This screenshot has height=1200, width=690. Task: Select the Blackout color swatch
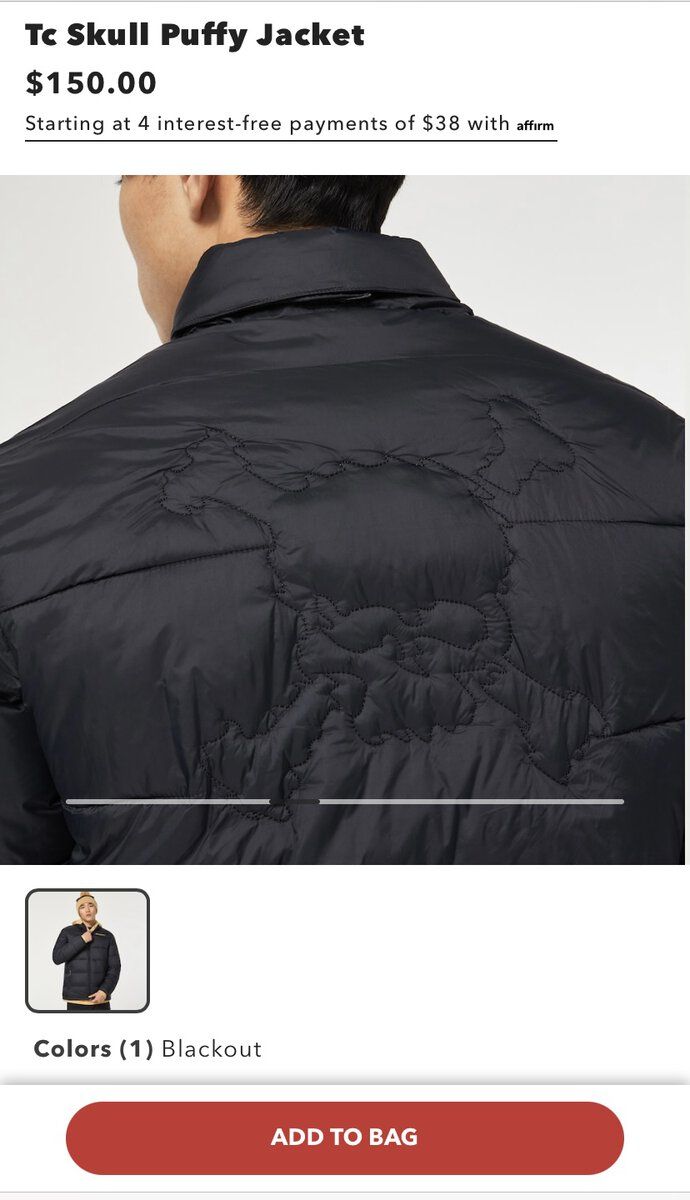87,950
